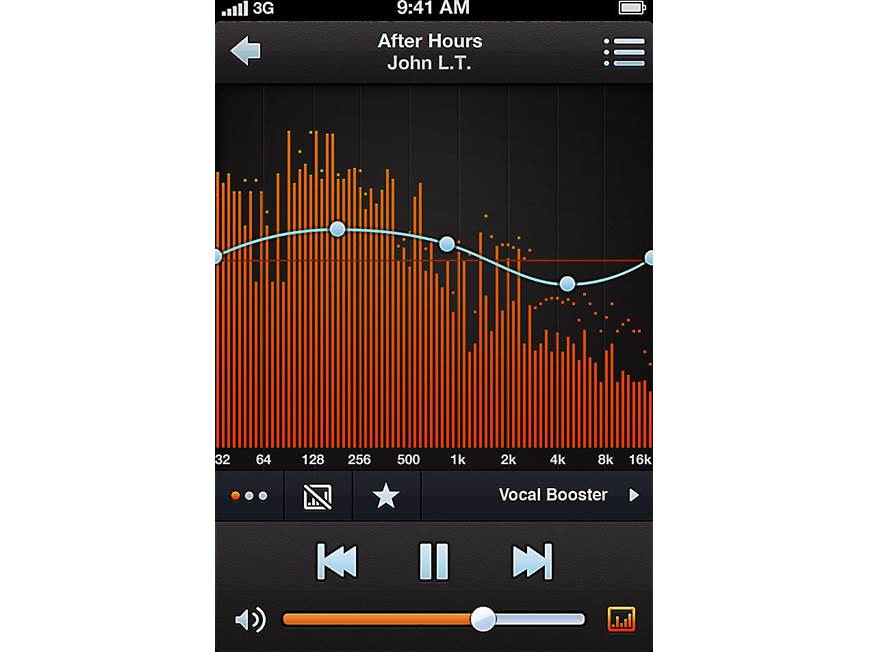Go back using the arrow button
This screenshot has width=869, height=652.
[245, 51]
